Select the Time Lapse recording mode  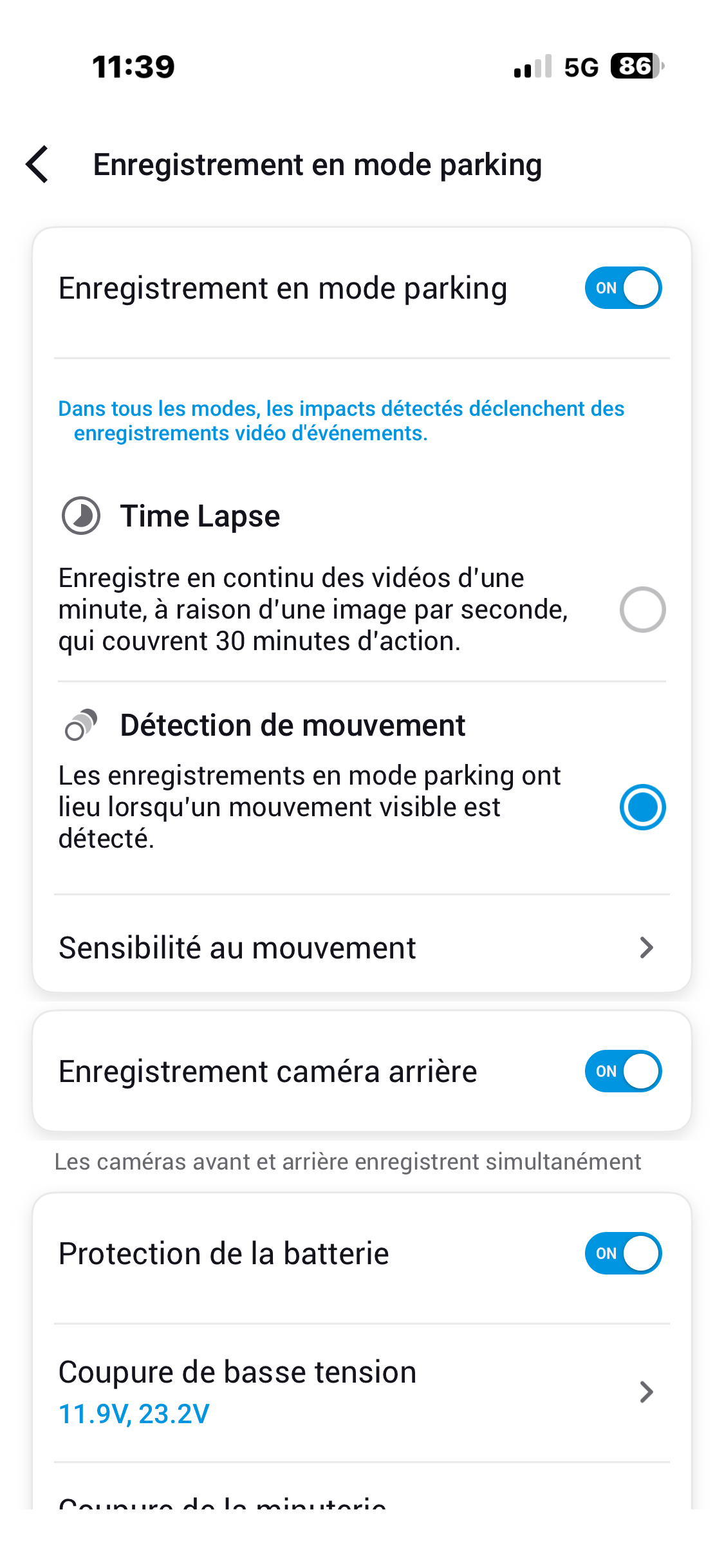point(642,610)
